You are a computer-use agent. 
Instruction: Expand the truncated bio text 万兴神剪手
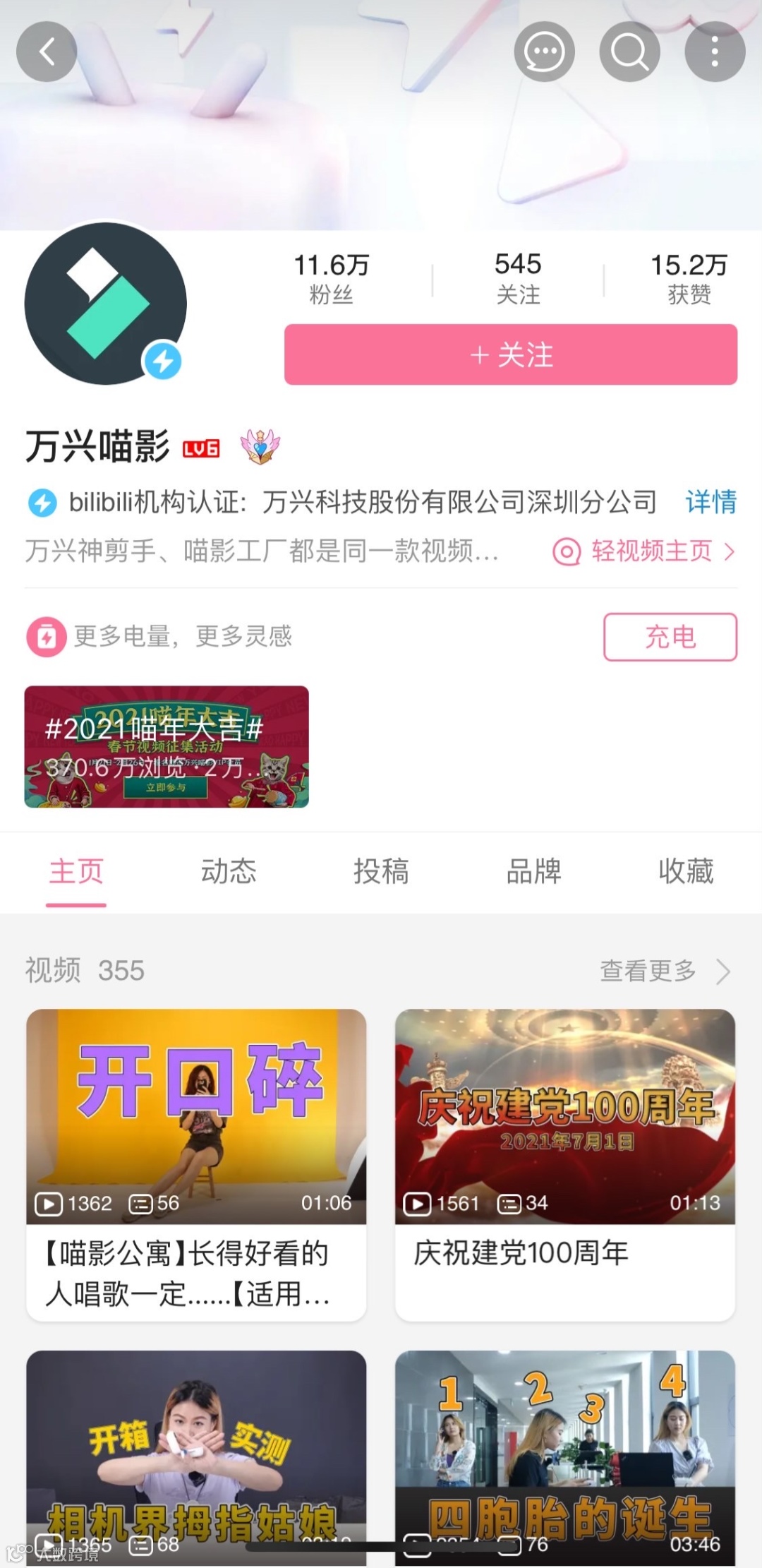pyautogui.click(x=261, y=553)
